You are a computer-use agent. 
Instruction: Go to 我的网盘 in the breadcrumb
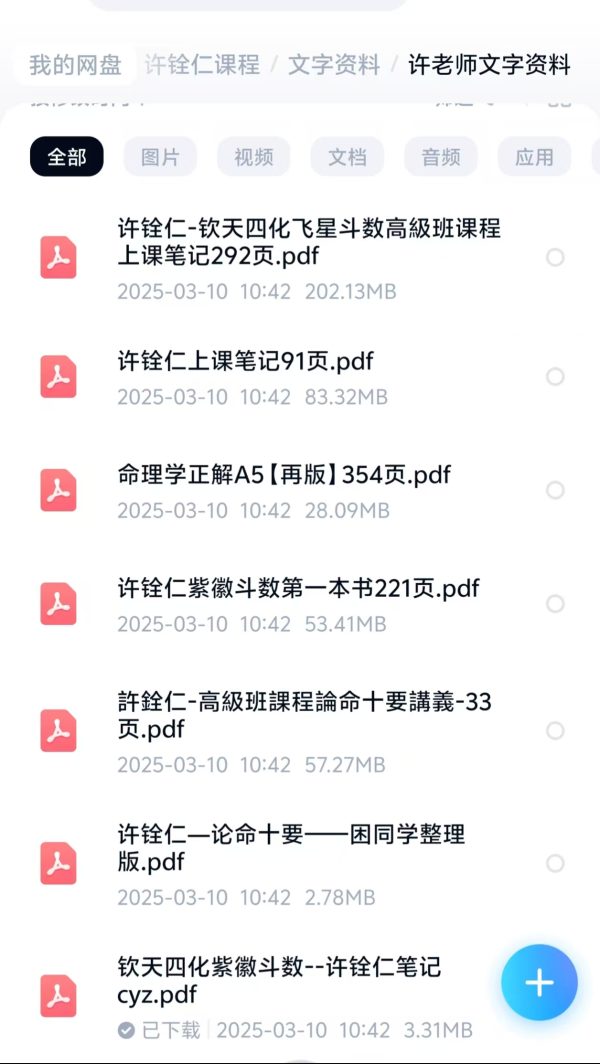click(75, 65)
